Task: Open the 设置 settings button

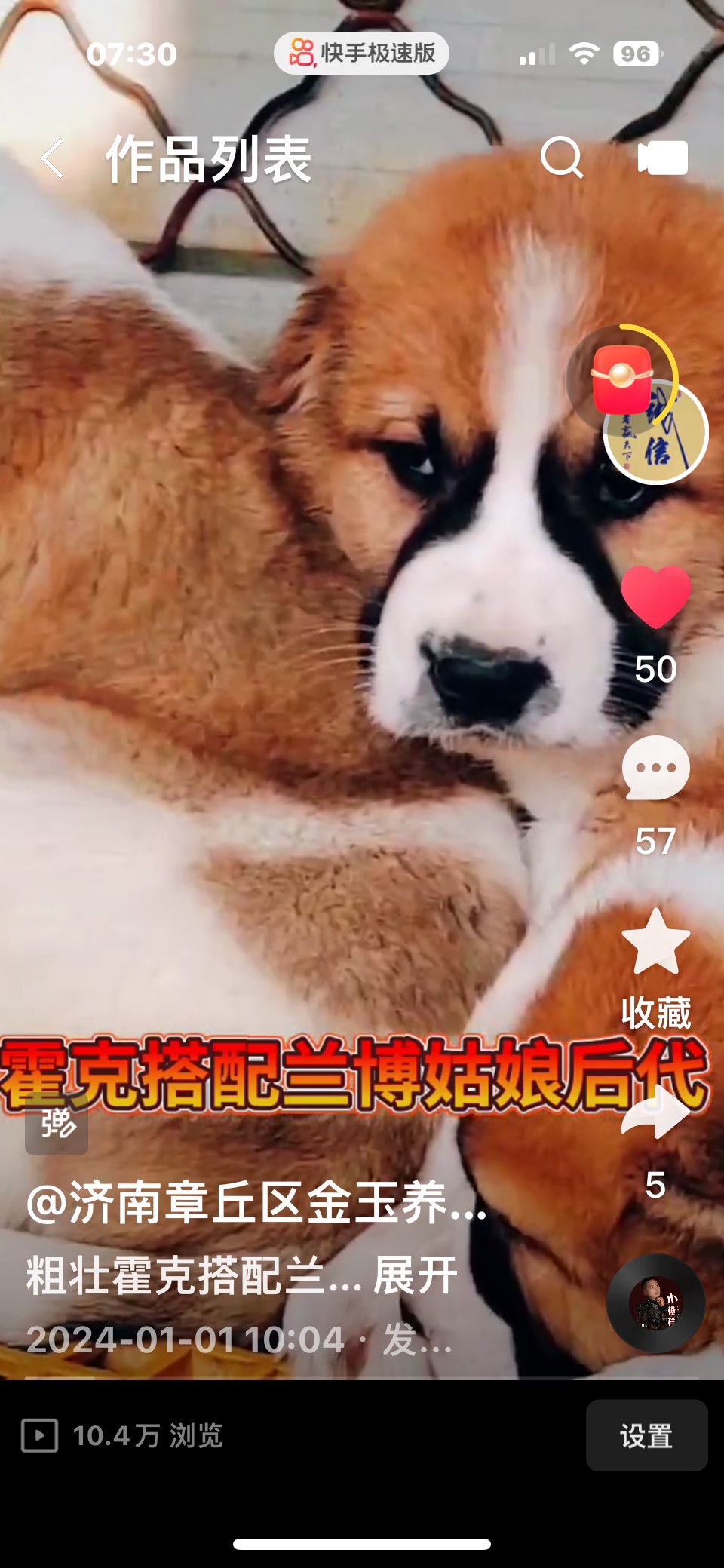Action: click(x=646, y=1436)
